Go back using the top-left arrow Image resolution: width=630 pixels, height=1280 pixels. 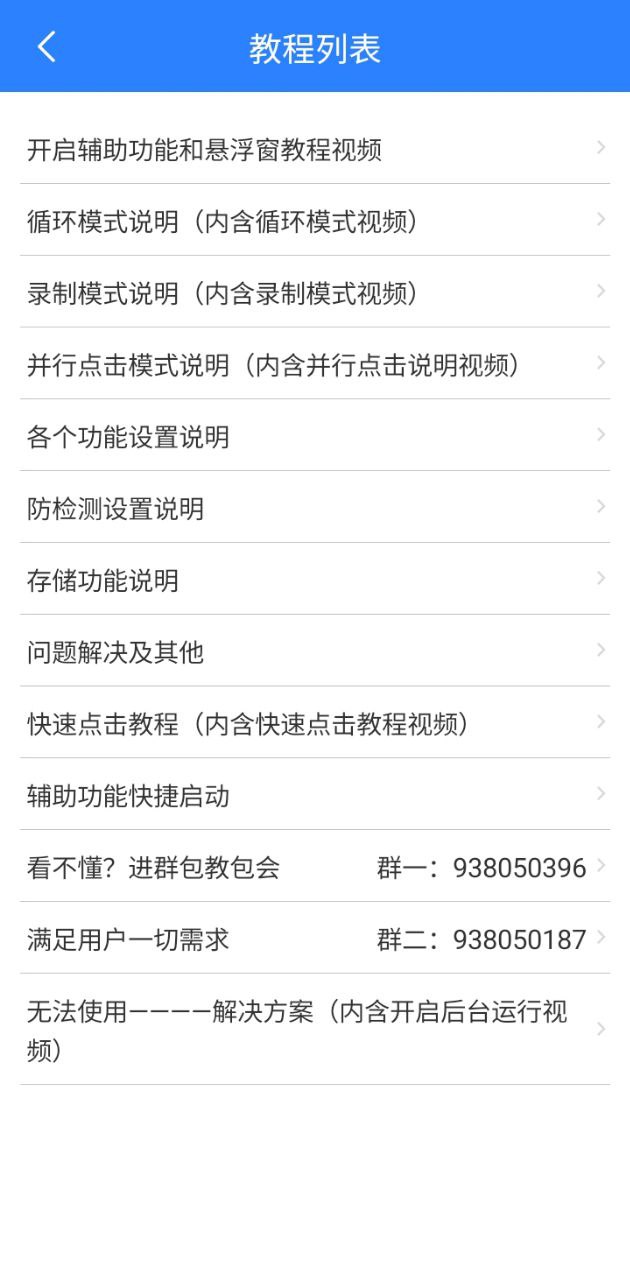click(46, 47)
